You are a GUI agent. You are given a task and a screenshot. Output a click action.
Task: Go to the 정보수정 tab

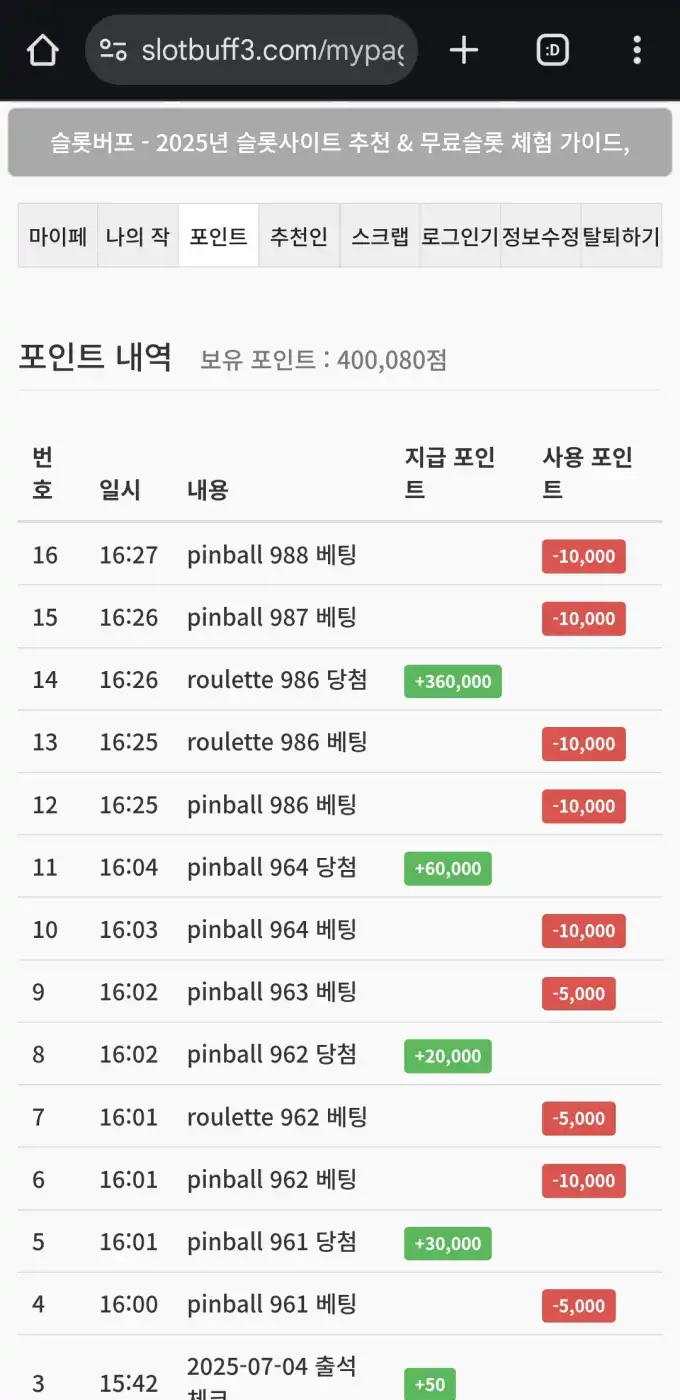tap(541, 236)
